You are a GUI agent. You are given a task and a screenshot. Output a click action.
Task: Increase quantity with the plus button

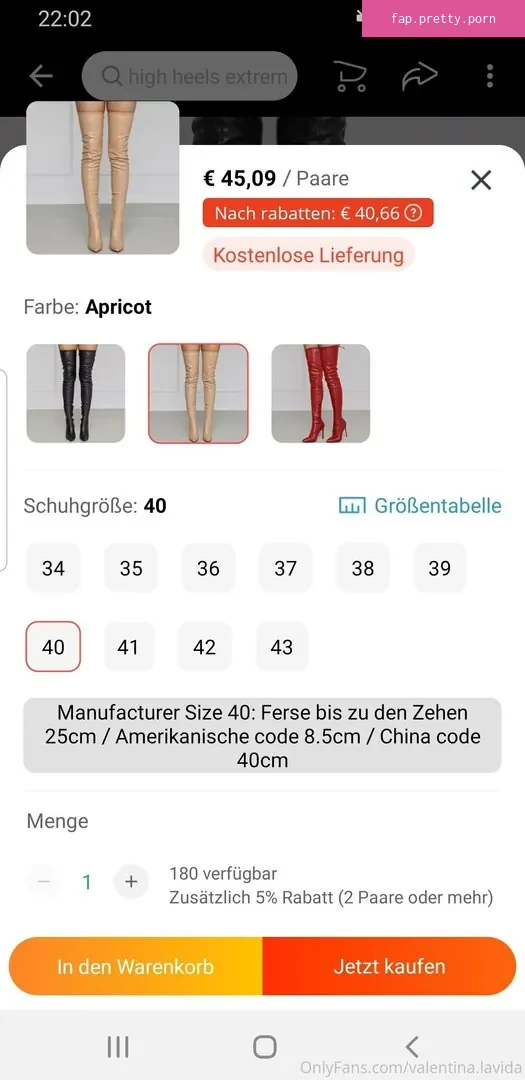pyautogui.click(x=131, y=882)
